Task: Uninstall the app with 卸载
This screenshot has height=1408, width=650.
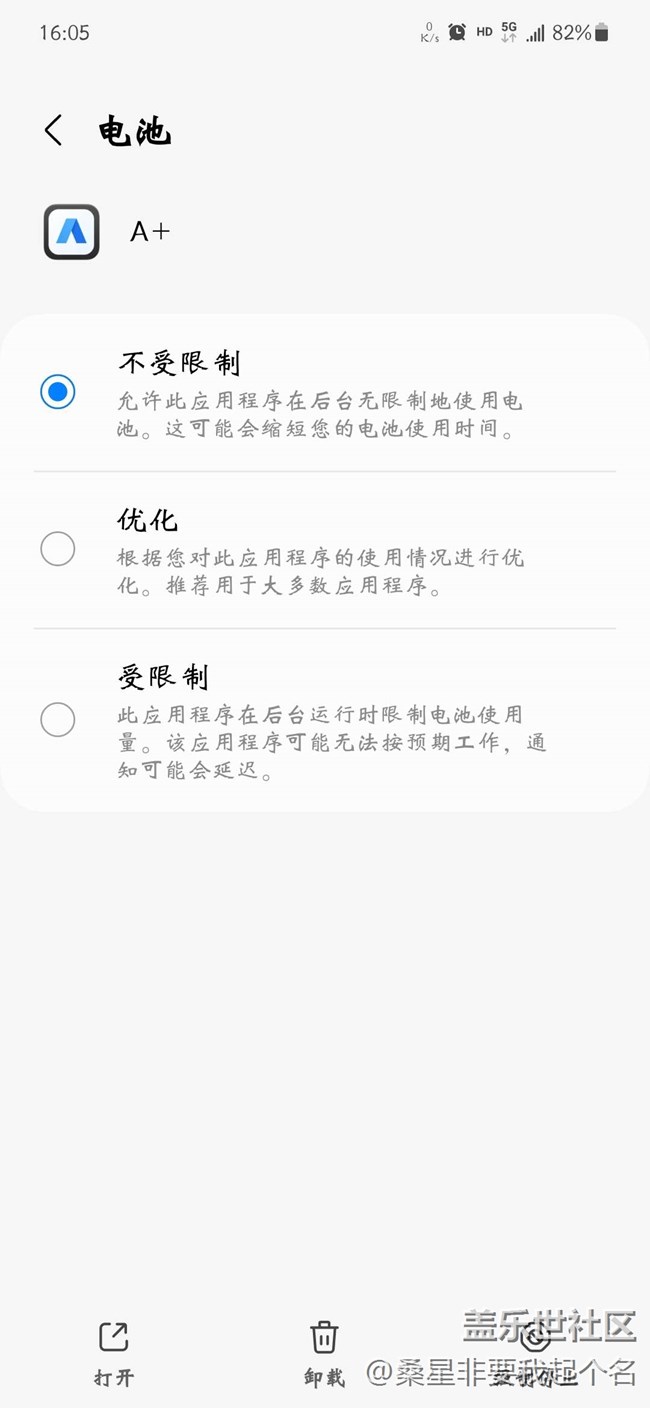Action: 324,1352
